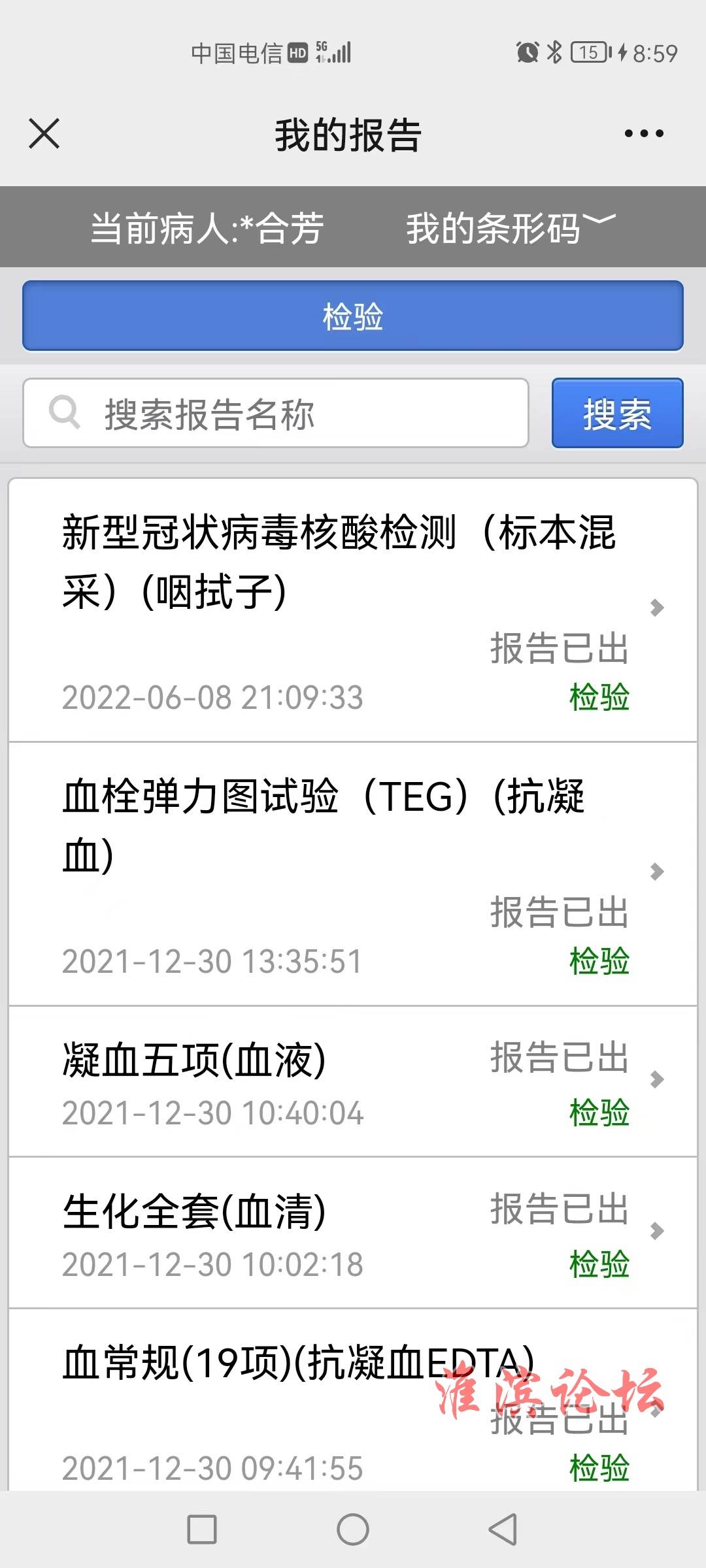View the 血常规(19项) report
Screen dimensions: 706x1568
(x=353, y=1400)
